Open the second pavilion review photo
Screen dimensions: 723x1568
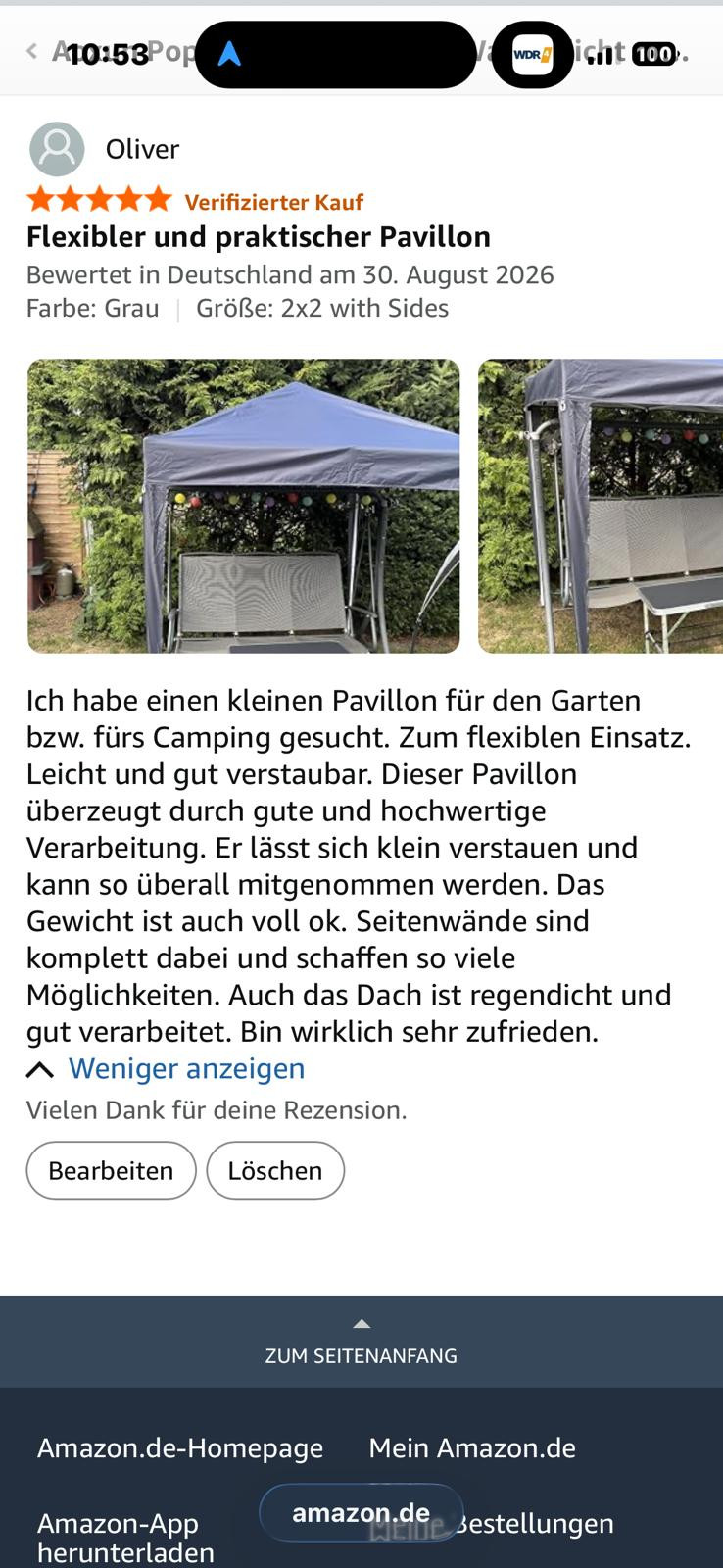601,506
